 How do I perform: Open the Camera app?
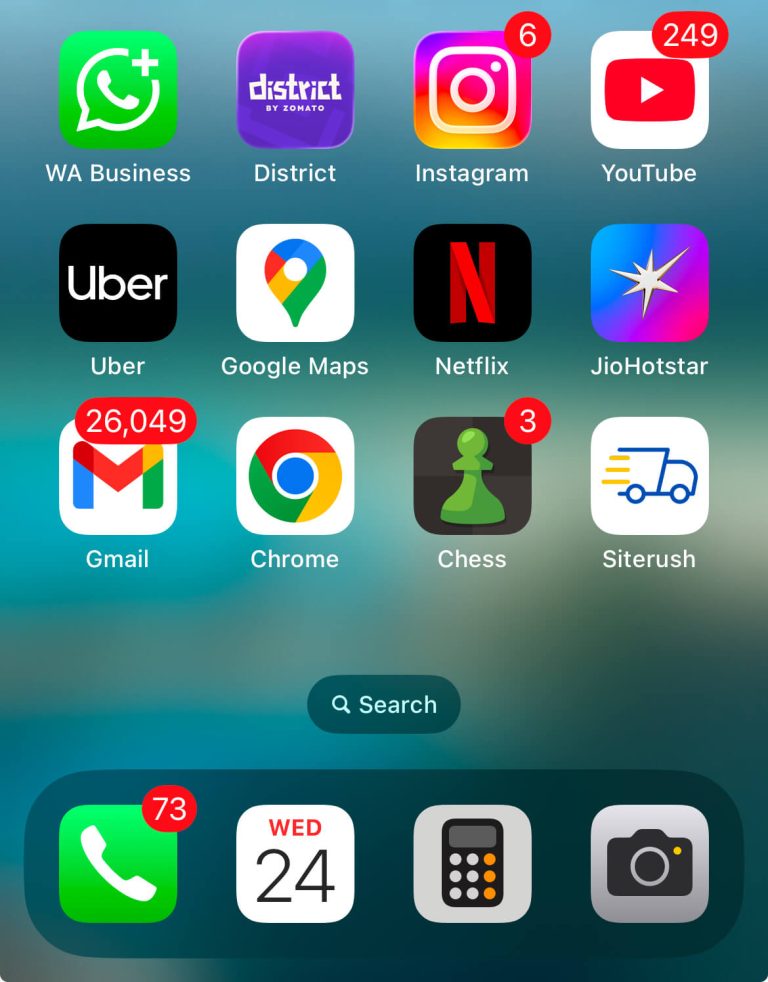tap(649, 863)
